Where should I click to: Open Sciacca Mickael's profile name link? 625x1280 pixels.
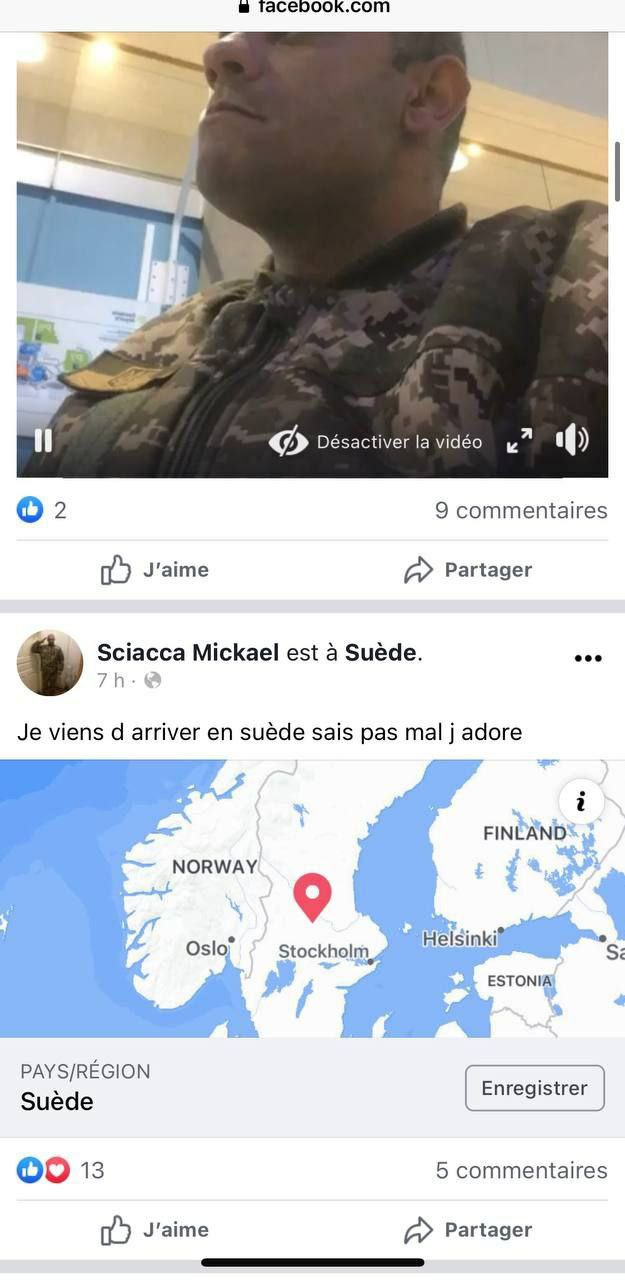(187, 653)
